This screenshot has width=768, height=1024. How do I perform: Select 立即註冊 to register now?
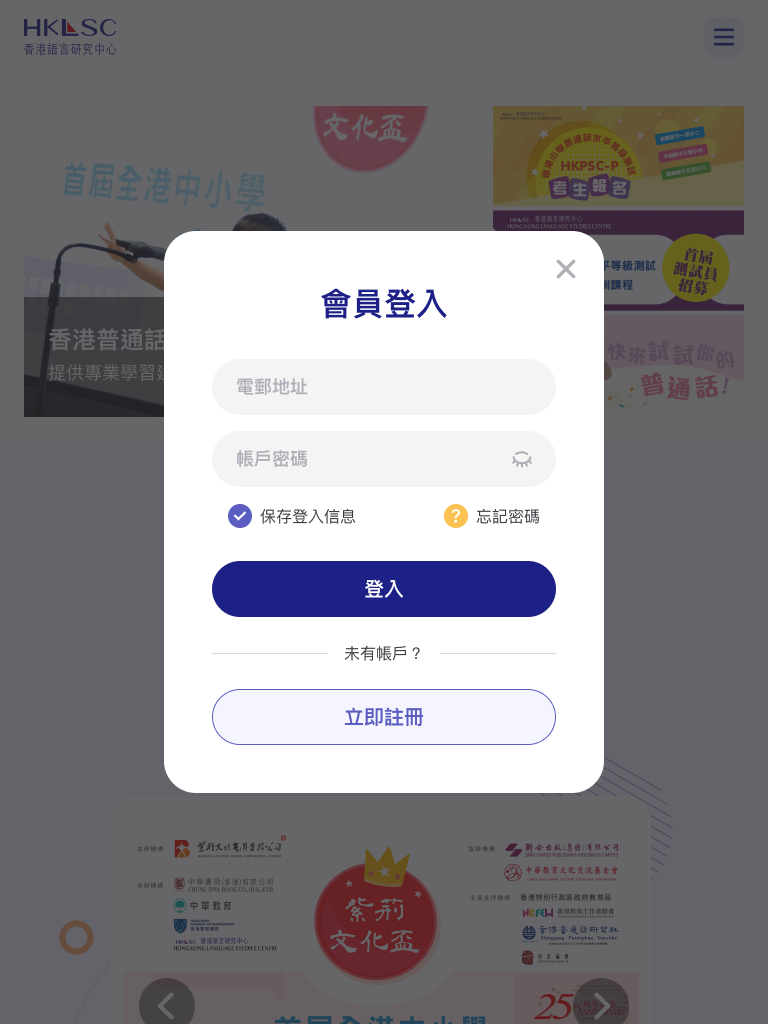tap(384, 717)
